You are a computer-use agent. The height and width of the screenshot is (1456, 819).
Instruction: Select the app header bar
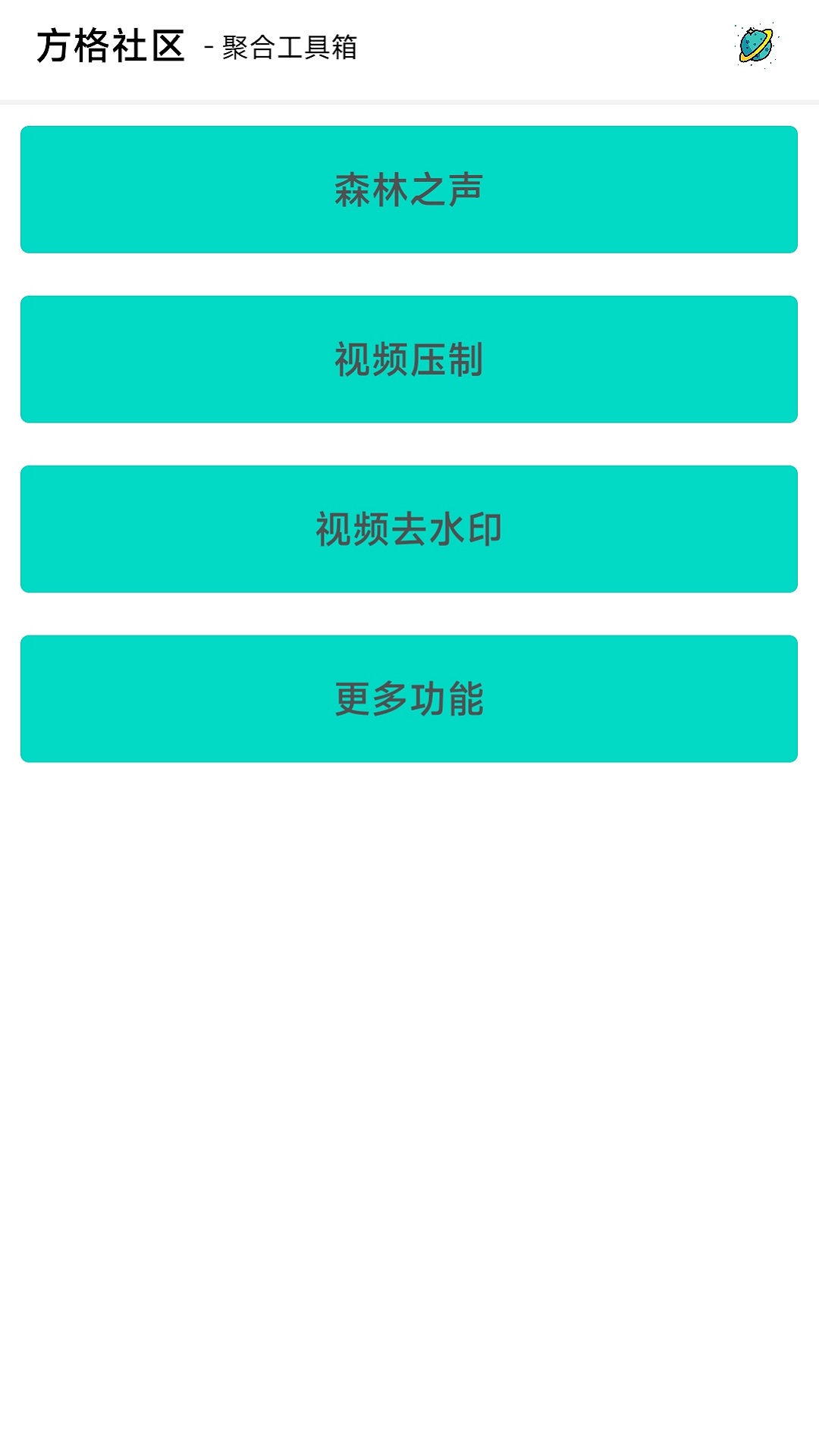409,47
